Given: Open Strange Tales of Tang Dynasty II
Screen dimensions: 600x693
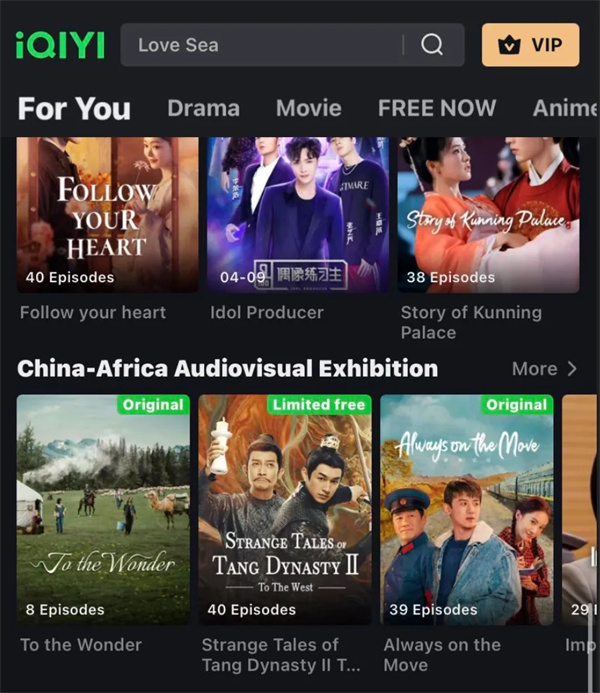Looking at the screenshot, I should [x=285, y=510].
